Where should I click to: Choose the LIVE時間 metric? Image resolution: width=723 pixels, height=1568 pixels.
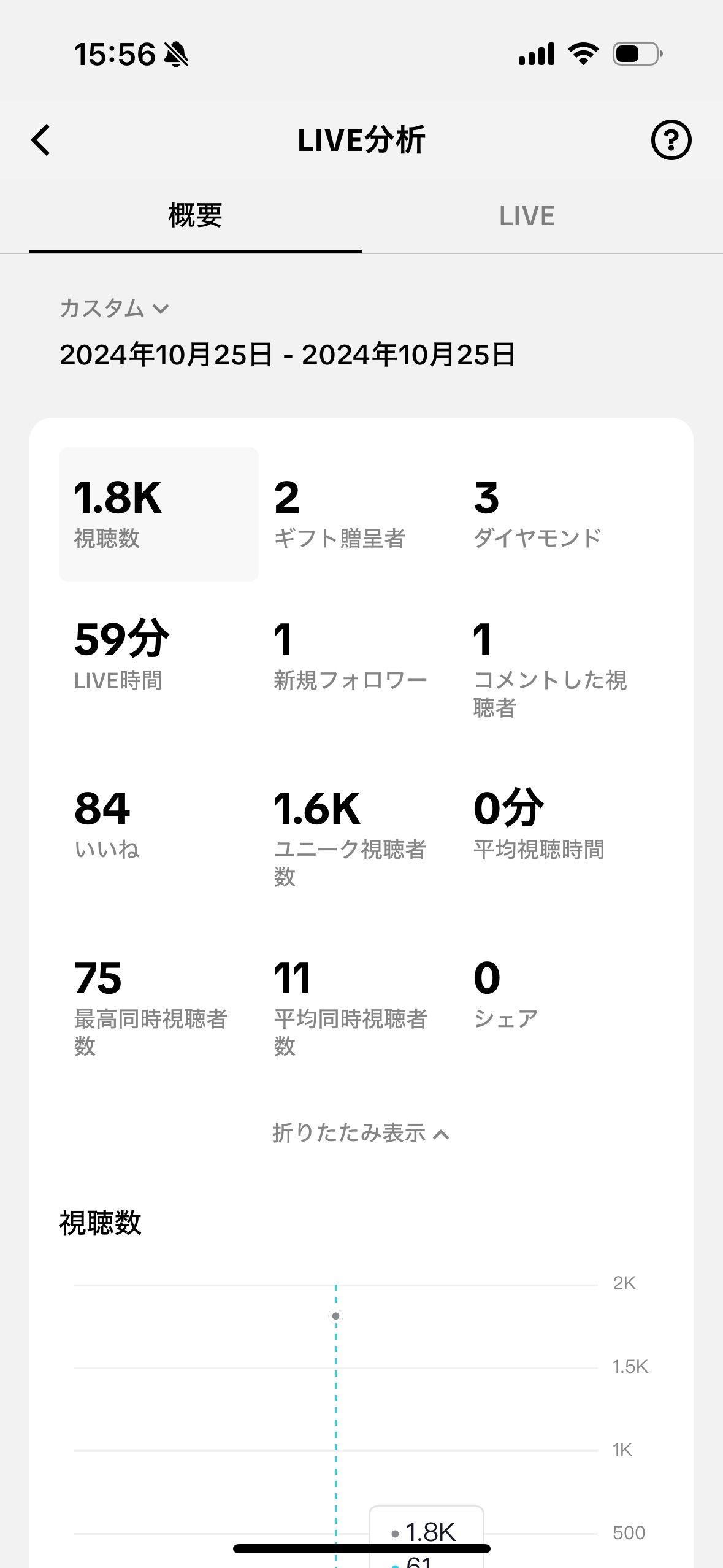point(159,656)
